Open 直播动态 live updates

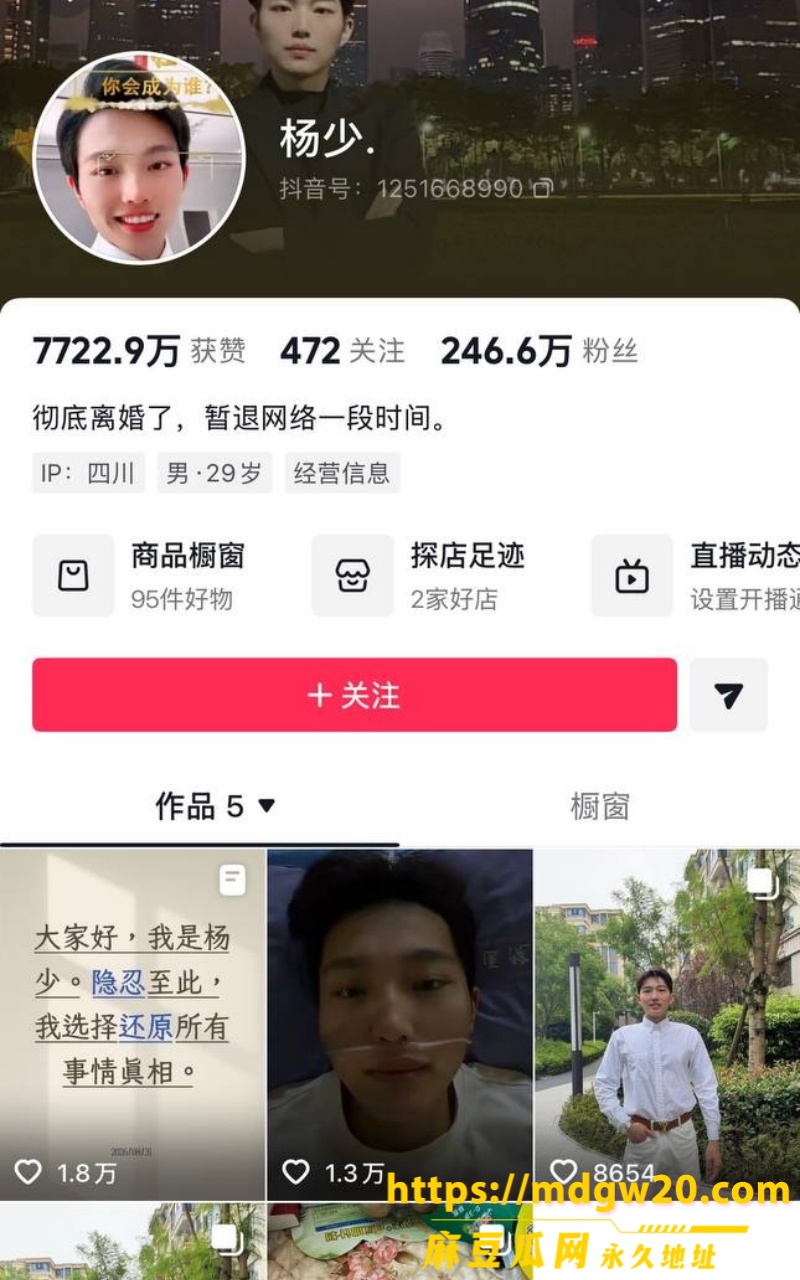[695, 576]
